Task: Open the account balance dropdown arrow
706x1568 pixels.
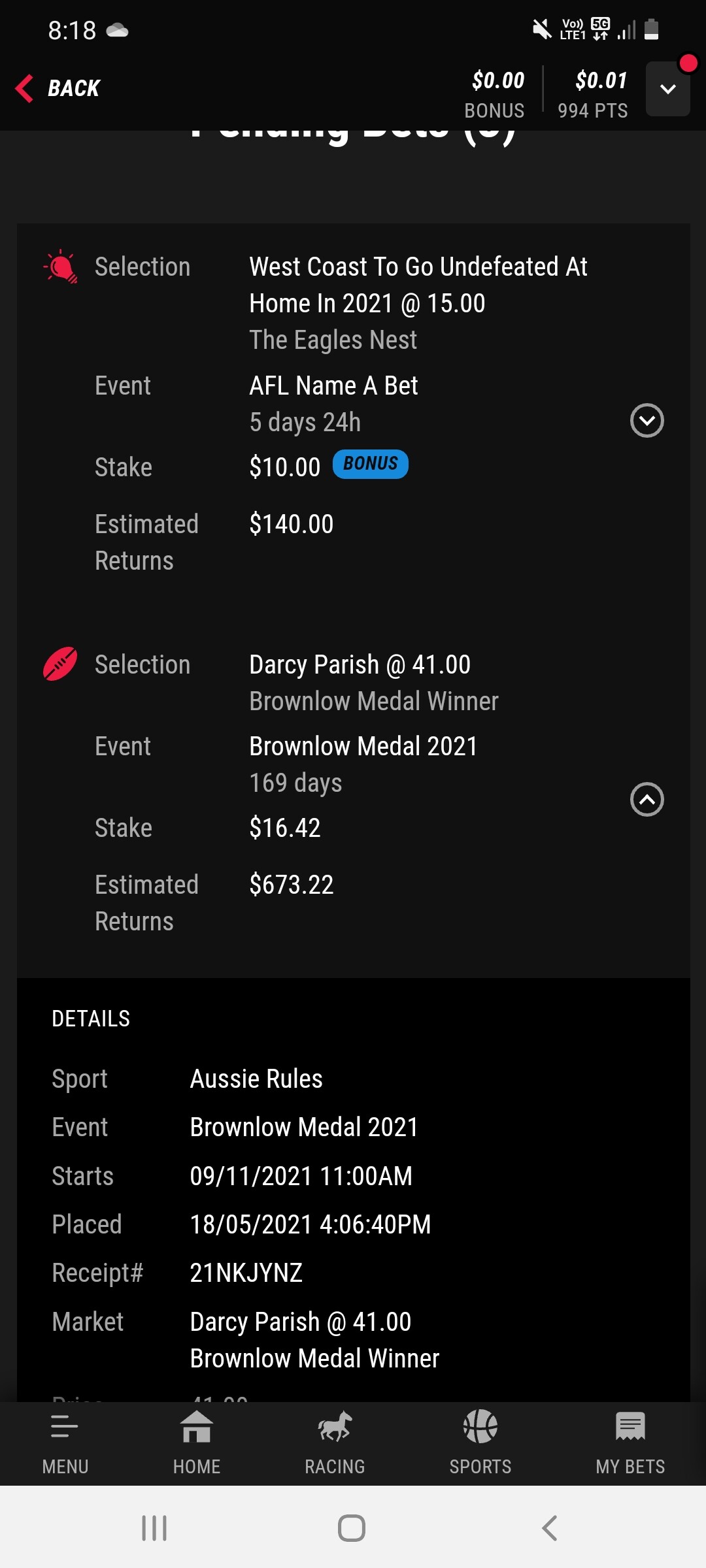Action: (667, 89)
